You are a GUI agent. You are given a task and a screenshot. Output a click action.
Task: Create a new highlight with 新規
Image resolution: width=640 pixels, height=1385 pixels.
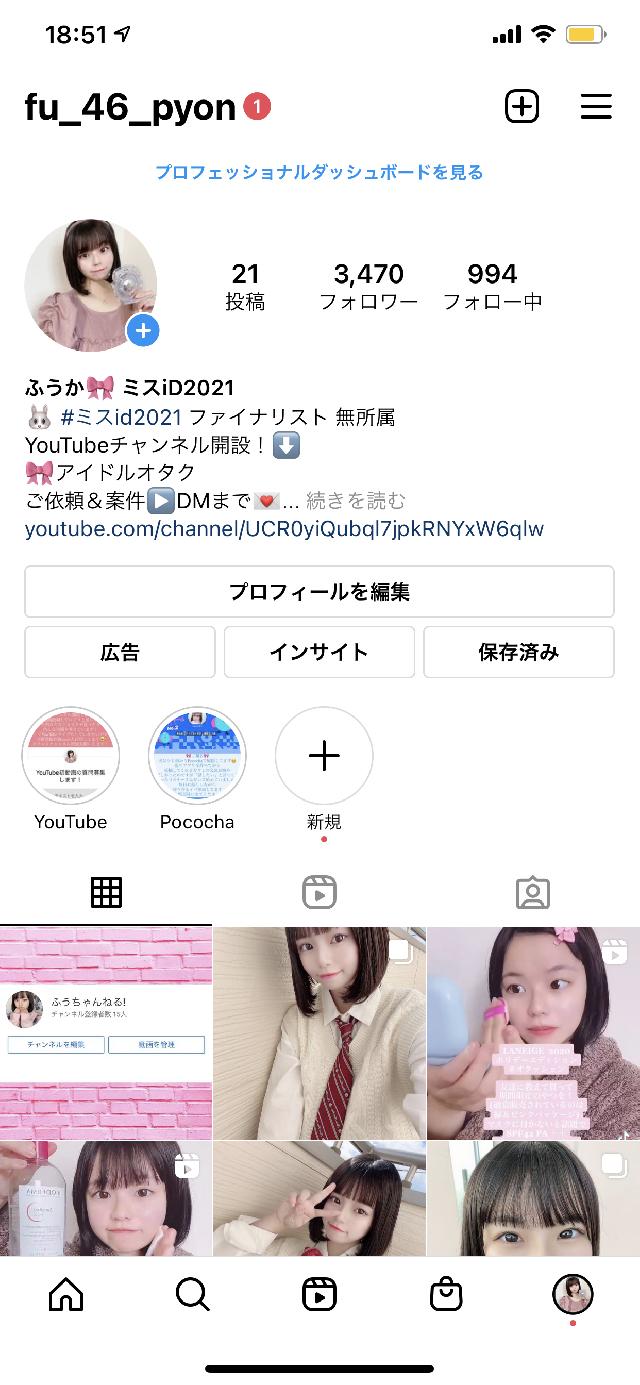click(324, 756)
